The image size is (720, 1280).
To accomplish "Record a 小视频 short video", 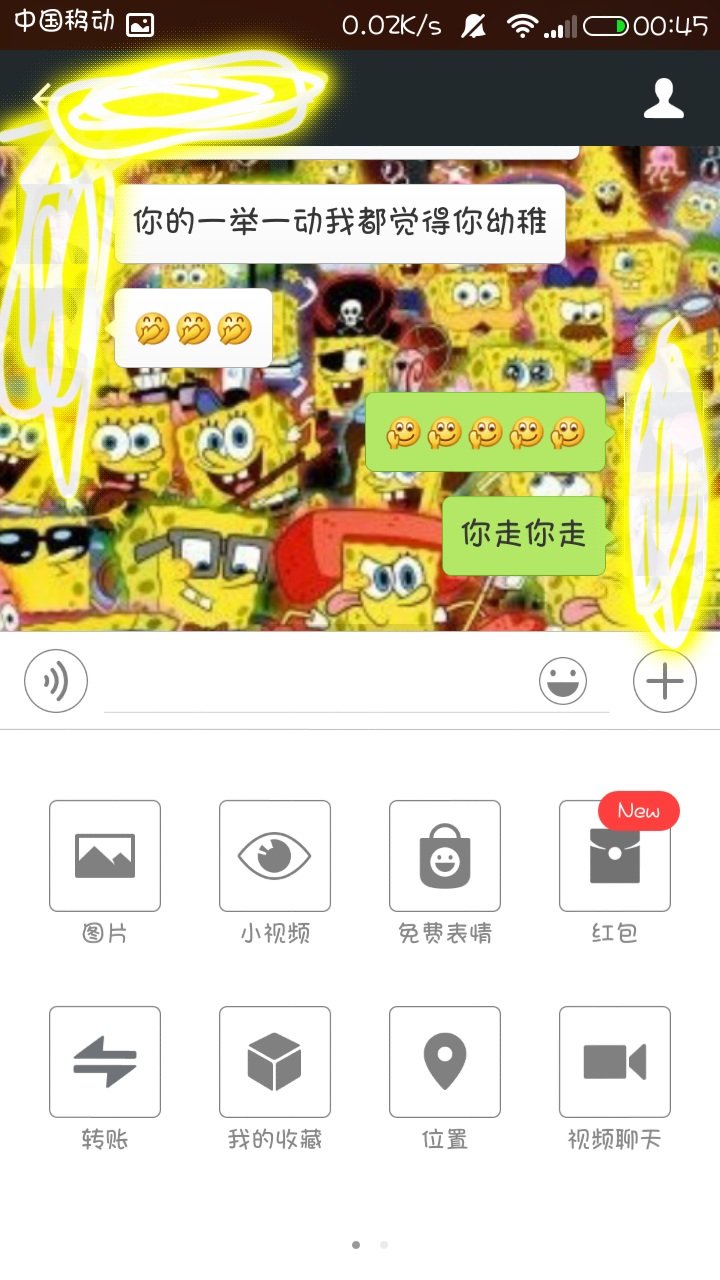I will [x=275, y=856].
